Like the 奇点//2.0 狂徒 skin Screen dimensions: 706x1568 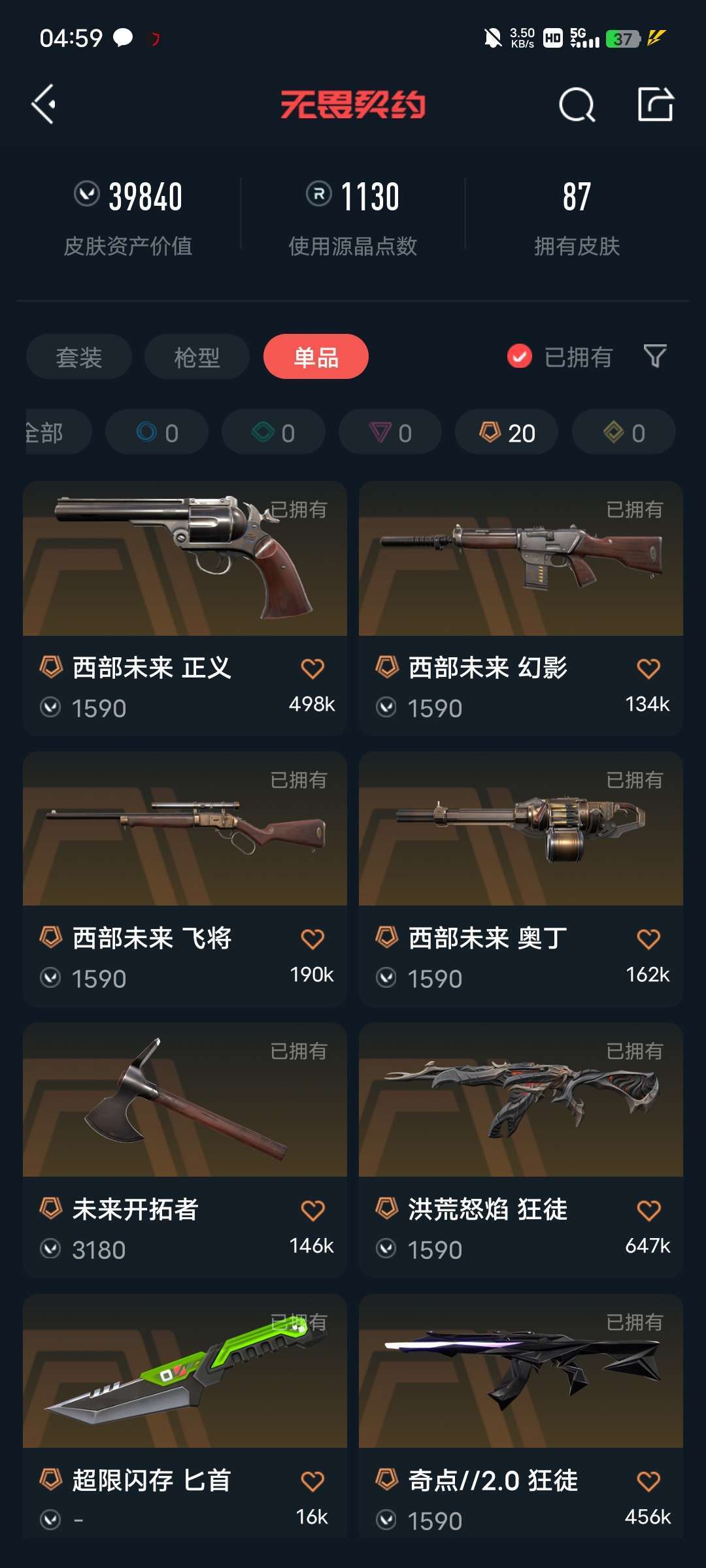coord(648,1481)
